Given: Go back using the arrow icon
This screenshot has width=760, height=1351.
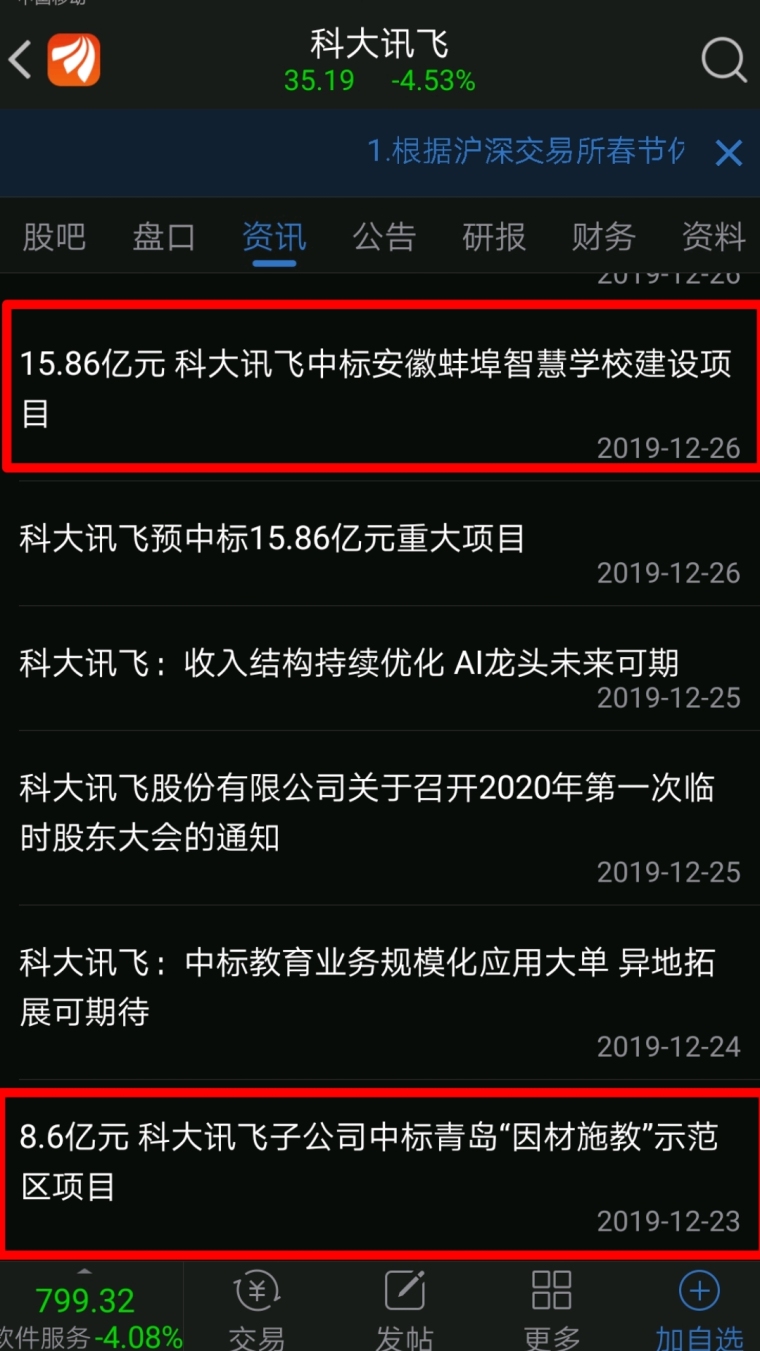Looking at the screenshot, I should click(x=20, y=60).
